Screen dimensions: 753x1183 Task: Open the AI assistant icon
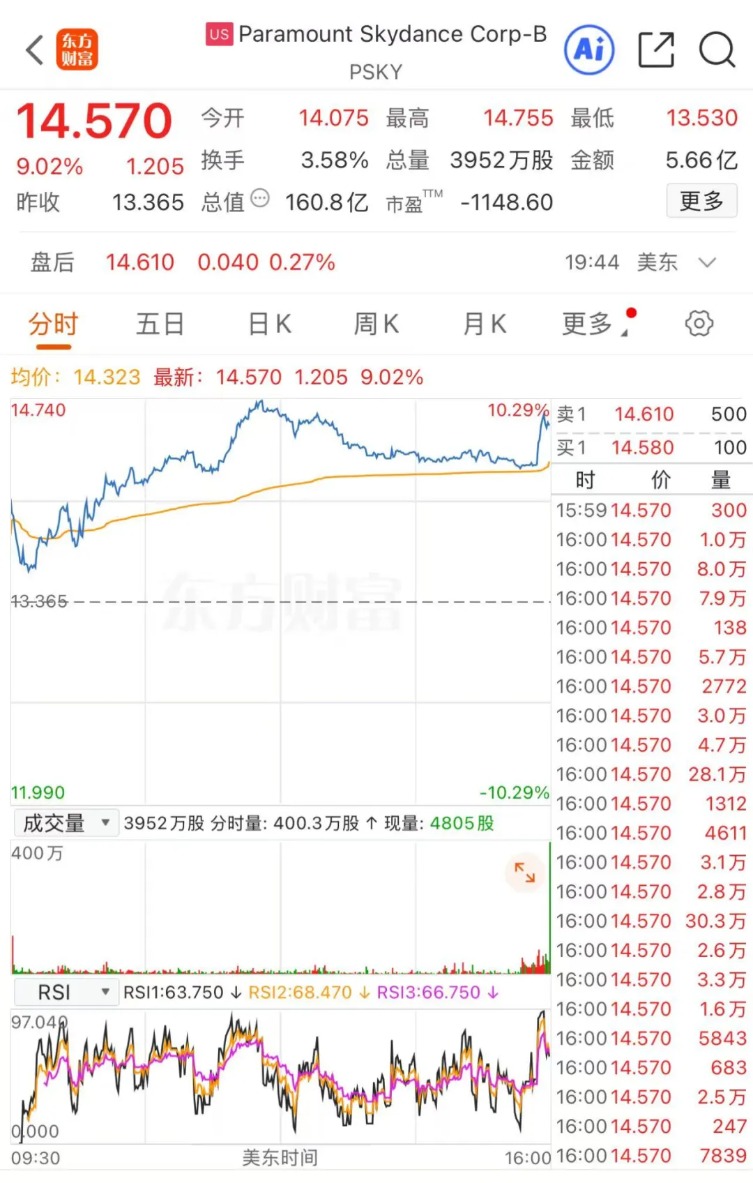coord(589,48)
